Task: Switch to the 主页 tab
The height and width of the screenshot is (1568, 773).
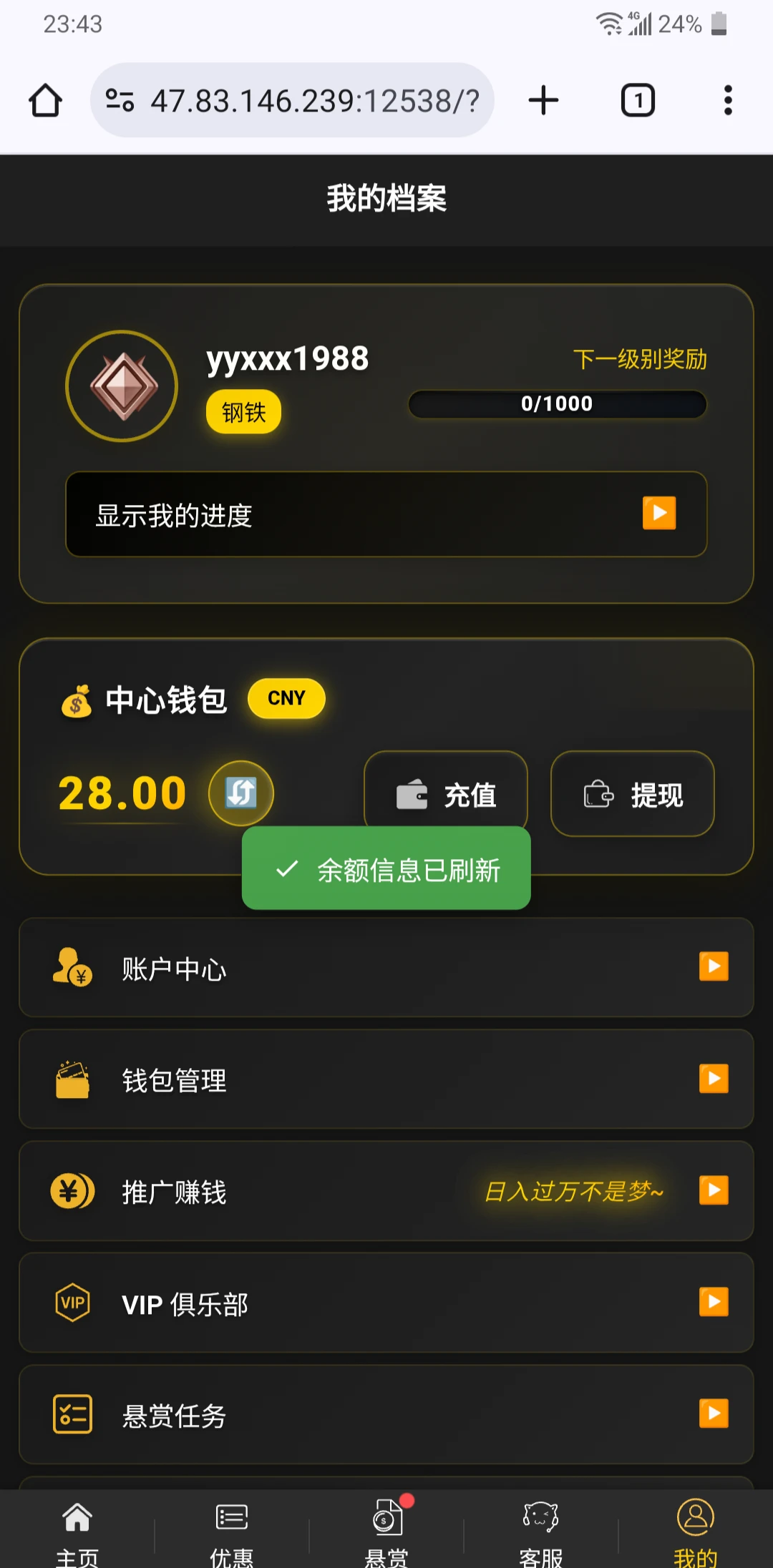Action: point(77,1531)
